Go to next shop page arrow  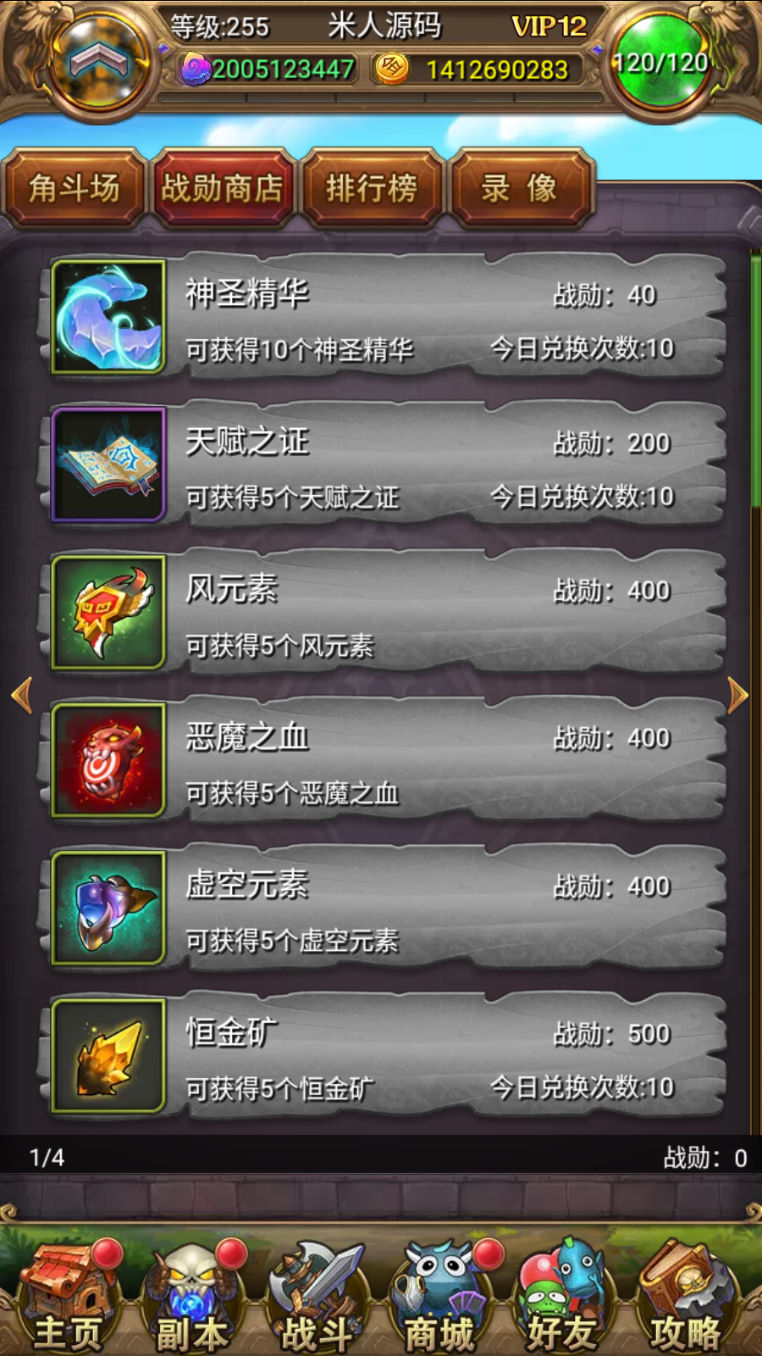point(738,695)
